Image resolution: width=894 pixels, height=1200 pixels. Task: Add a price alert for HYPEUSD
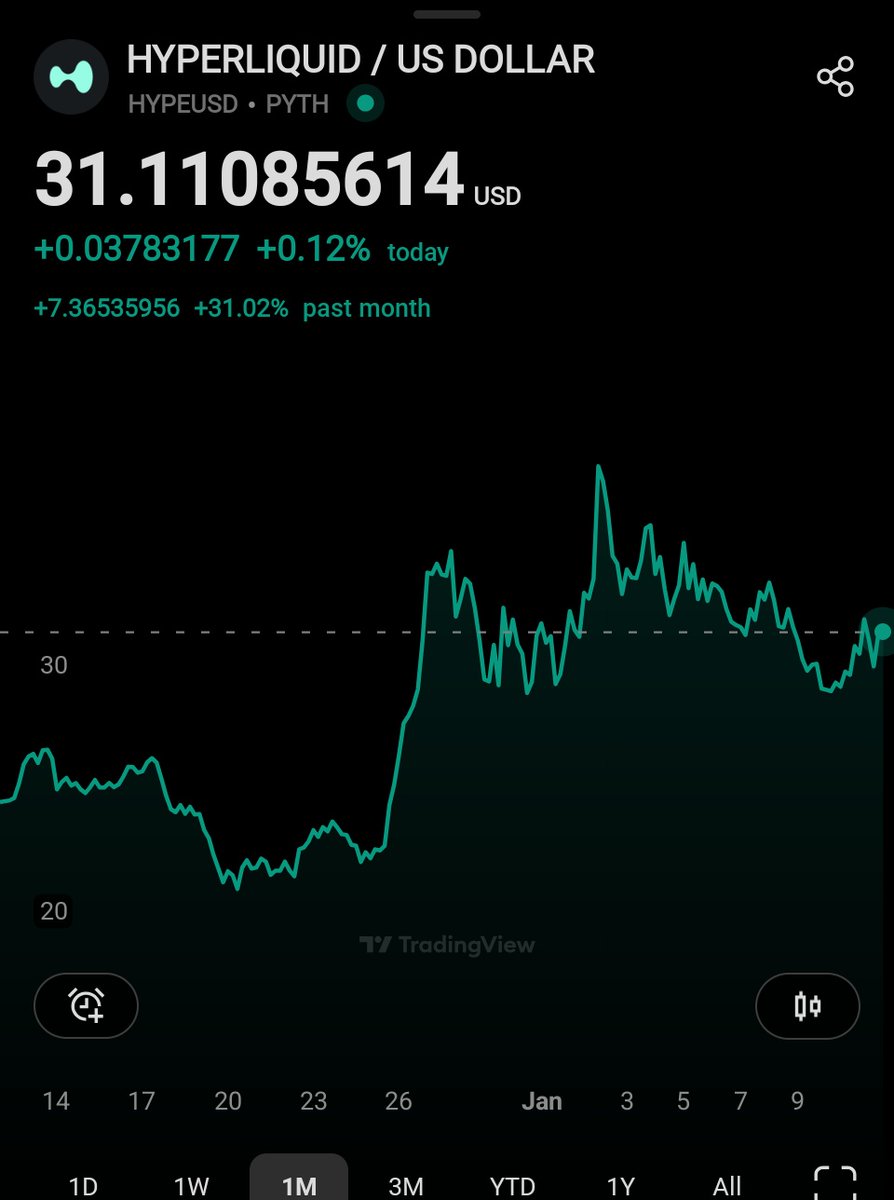click(x=86, y=1005)
